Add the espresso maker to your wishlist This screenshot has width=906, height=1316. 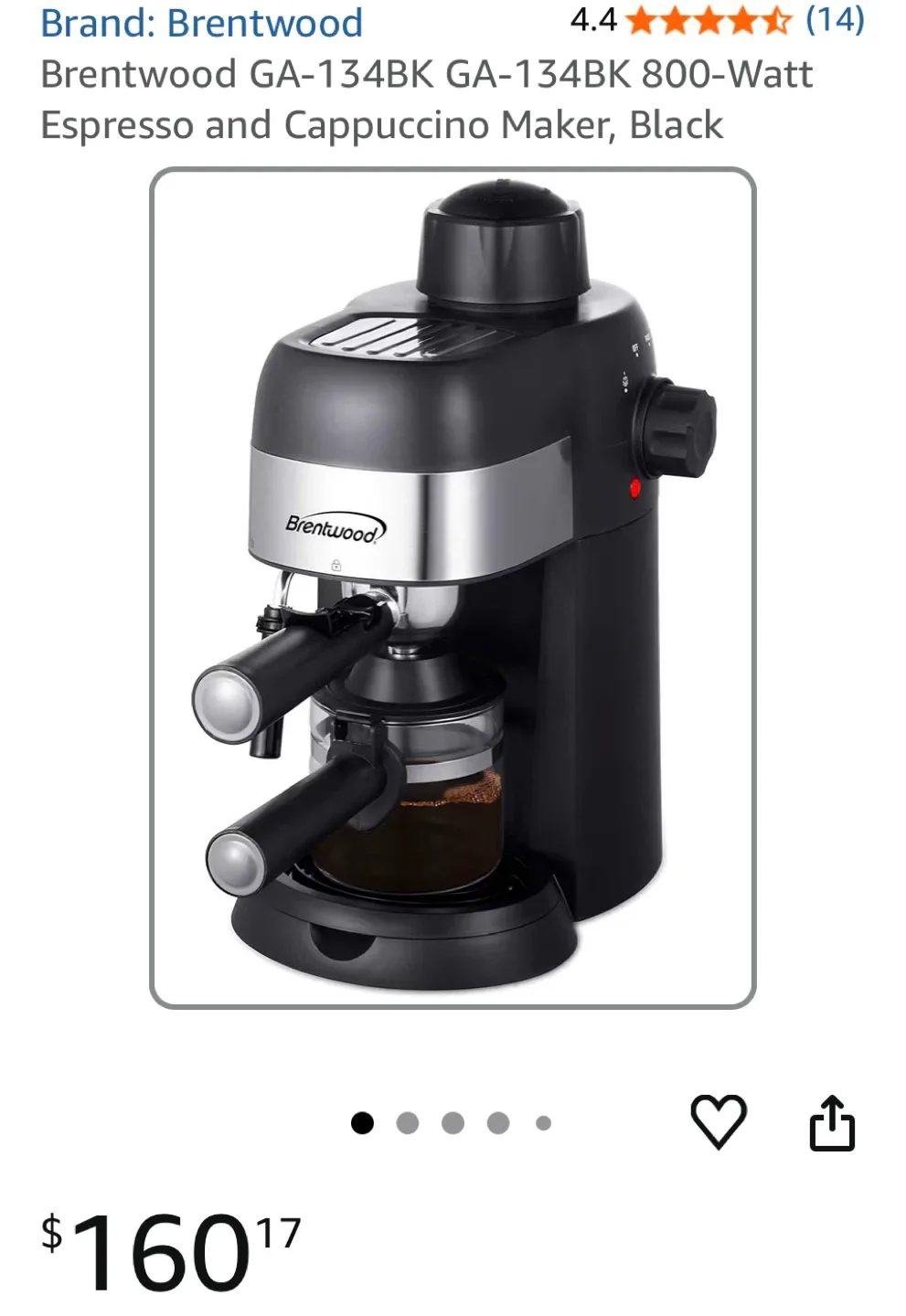click(721, 1120)
